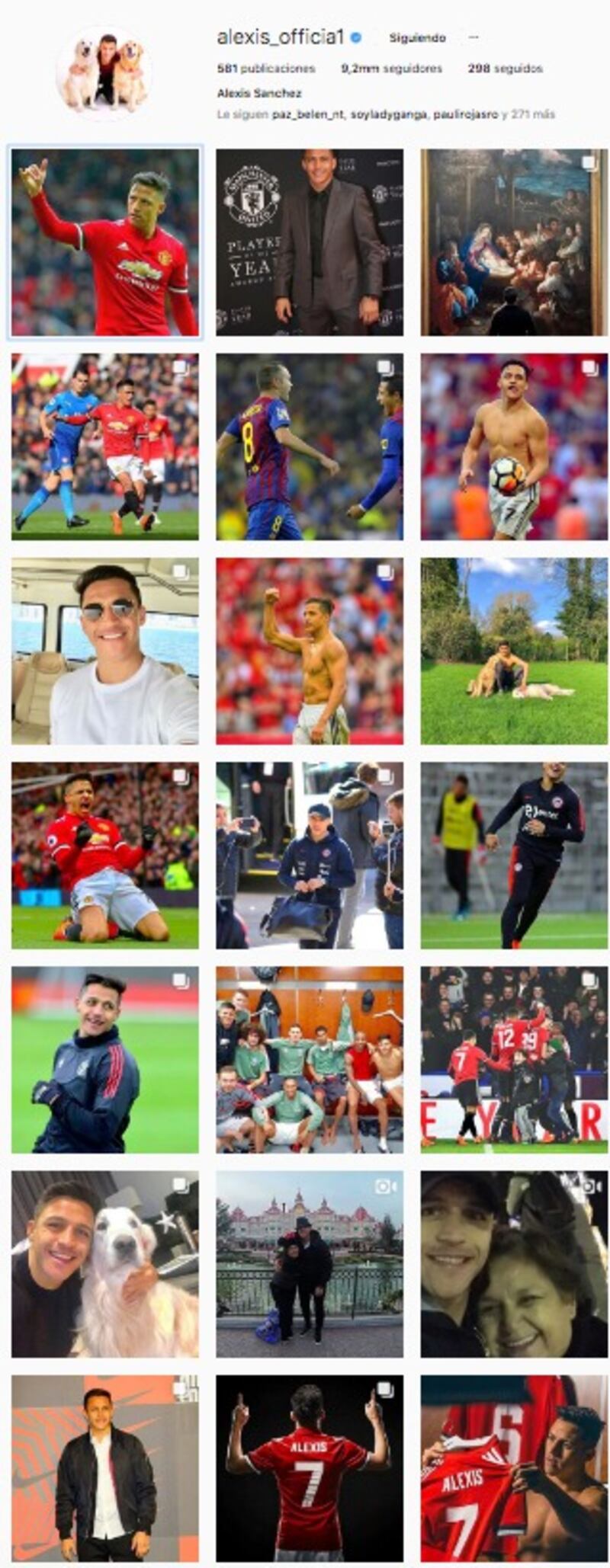
Task: Open the Barcelona number 8 jersey post
Action: click(x=310, y=446)
